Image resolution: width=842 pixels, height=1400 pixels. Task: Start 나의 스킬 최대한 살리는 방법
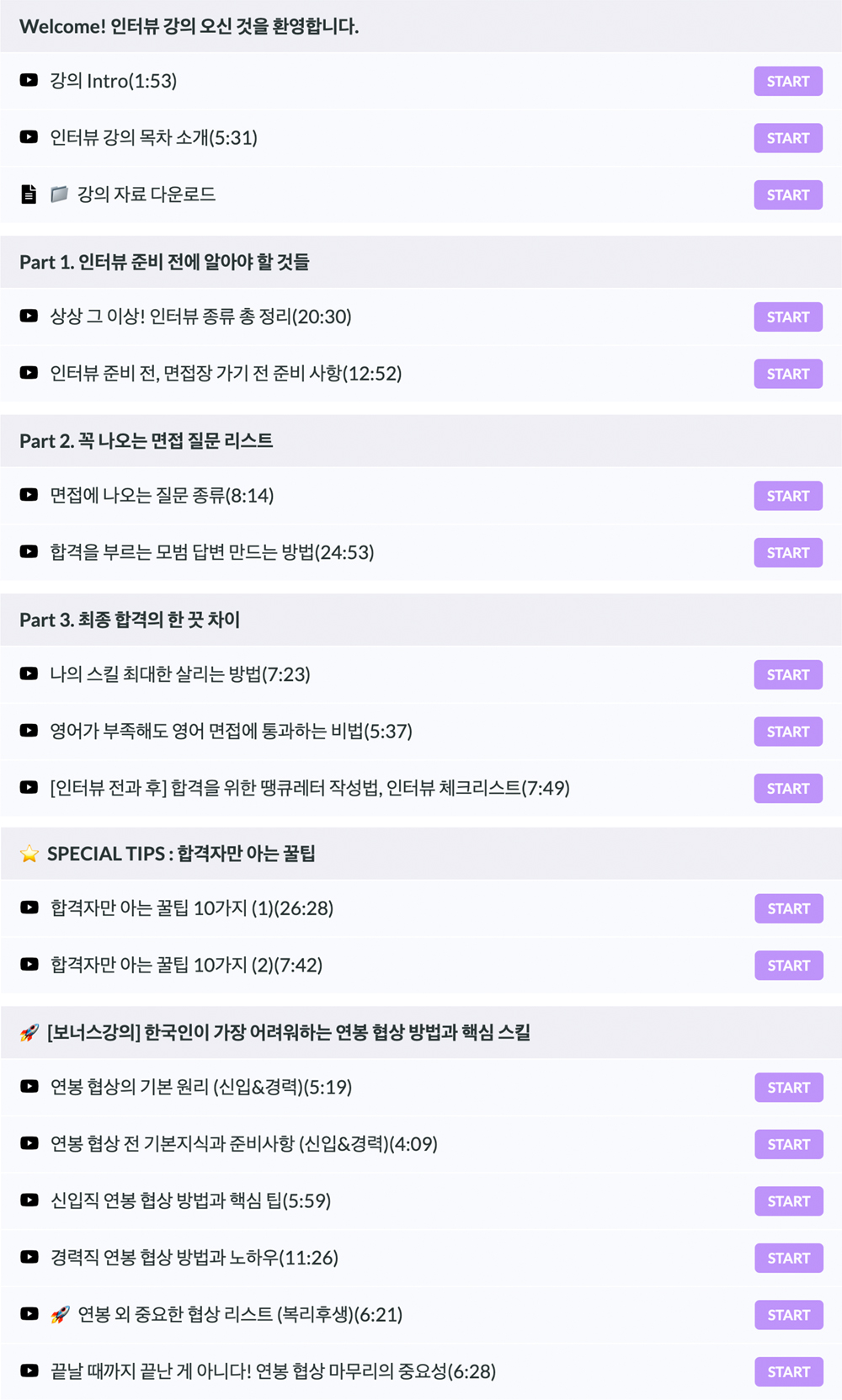787,675
